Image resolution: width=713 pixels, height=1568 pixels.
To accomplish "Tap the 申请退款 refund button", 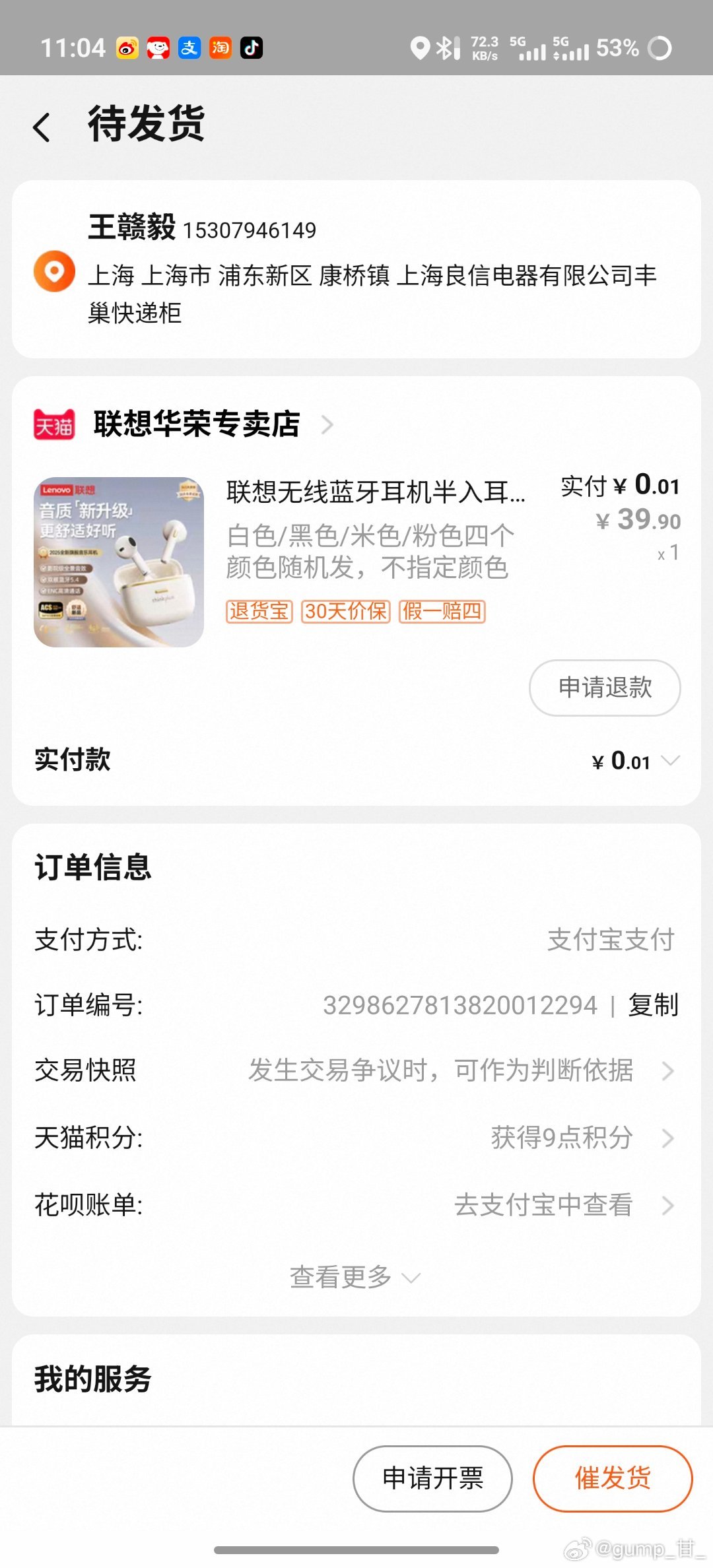I will (604, 688).
